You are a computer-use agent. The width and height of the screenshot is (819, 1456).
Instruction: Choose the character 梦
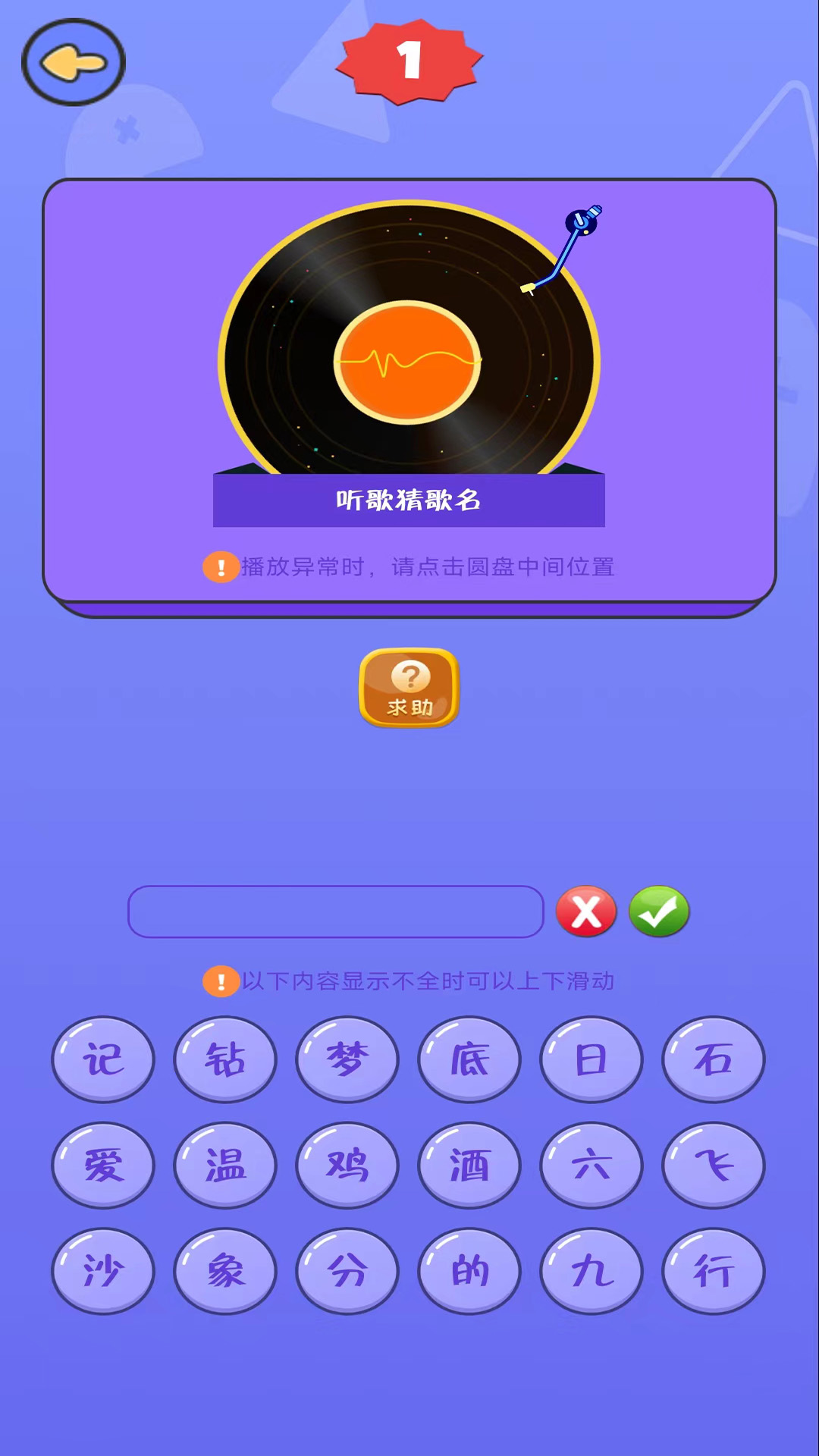(347, 1059)
